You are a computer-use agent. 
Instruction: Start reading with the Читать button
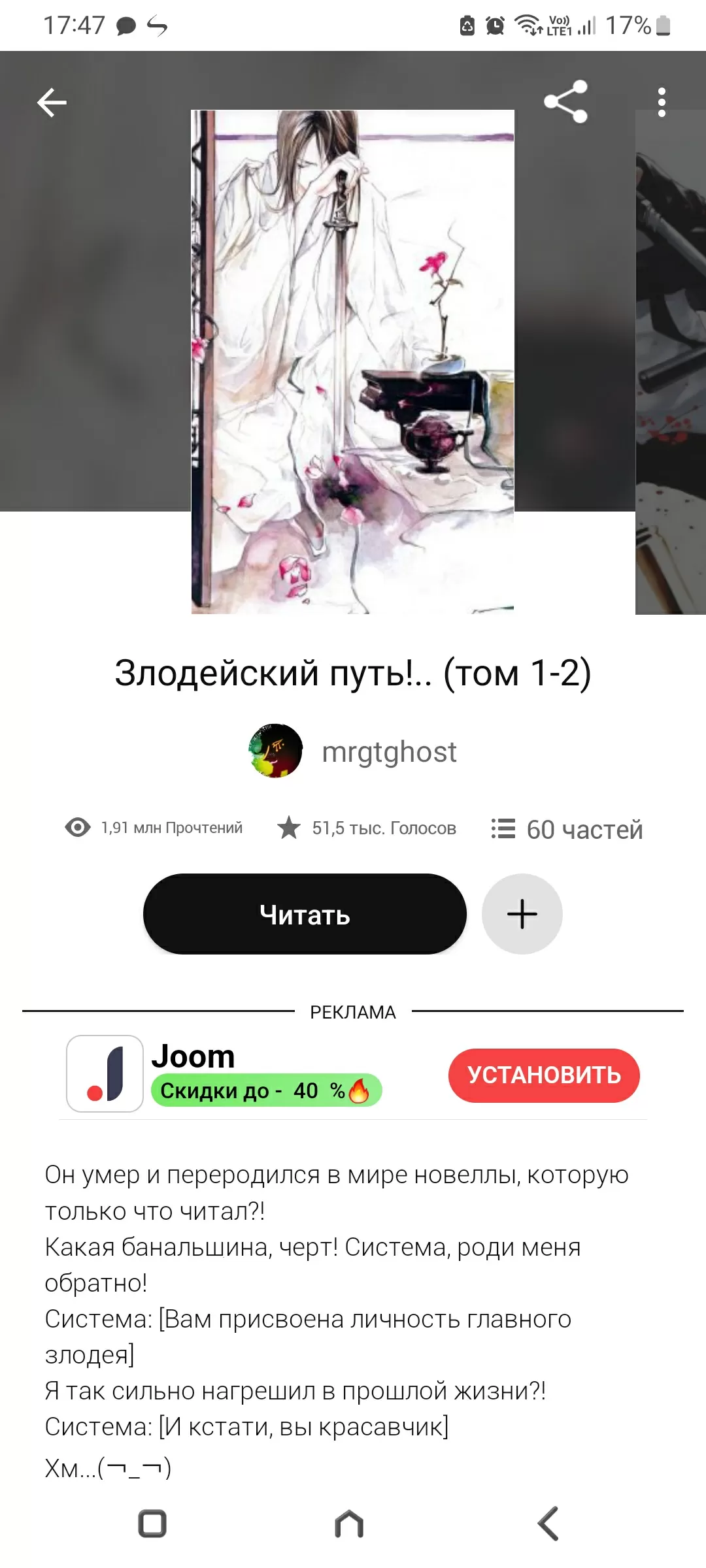point(305,914)
